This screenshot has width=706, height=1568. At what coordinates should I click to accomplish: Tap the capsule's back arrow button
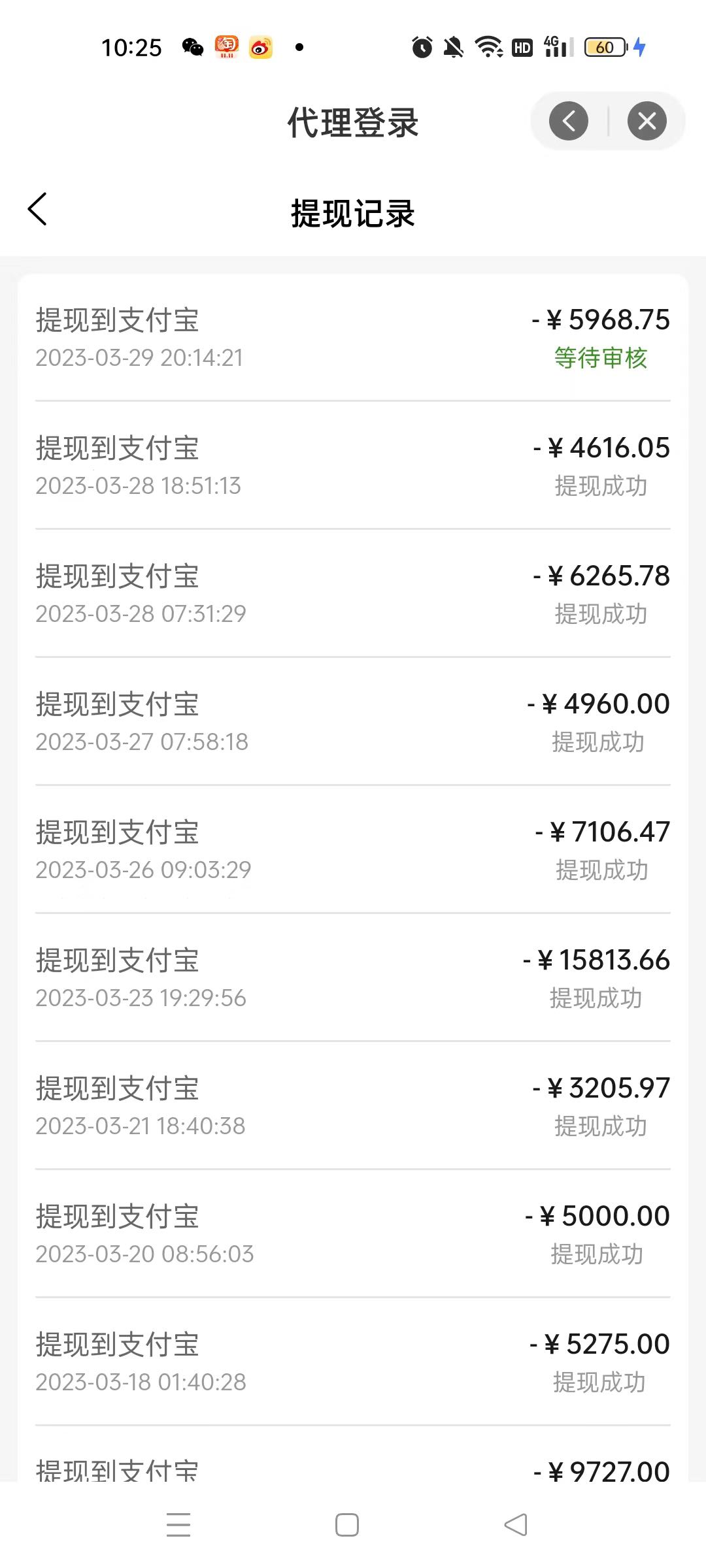tap(569, 121)
